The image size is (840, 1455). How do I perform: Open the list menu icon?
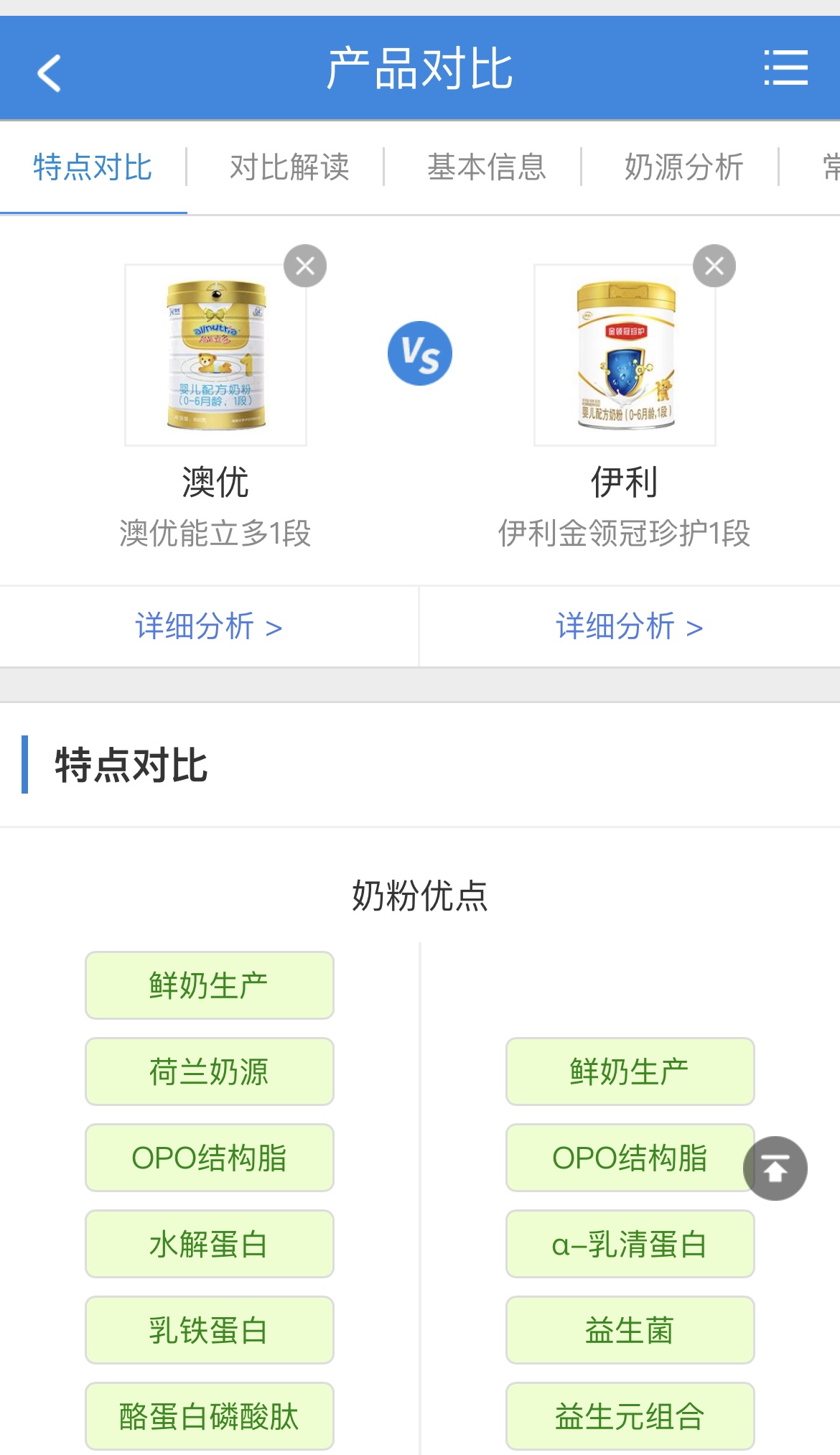[785, 68]
